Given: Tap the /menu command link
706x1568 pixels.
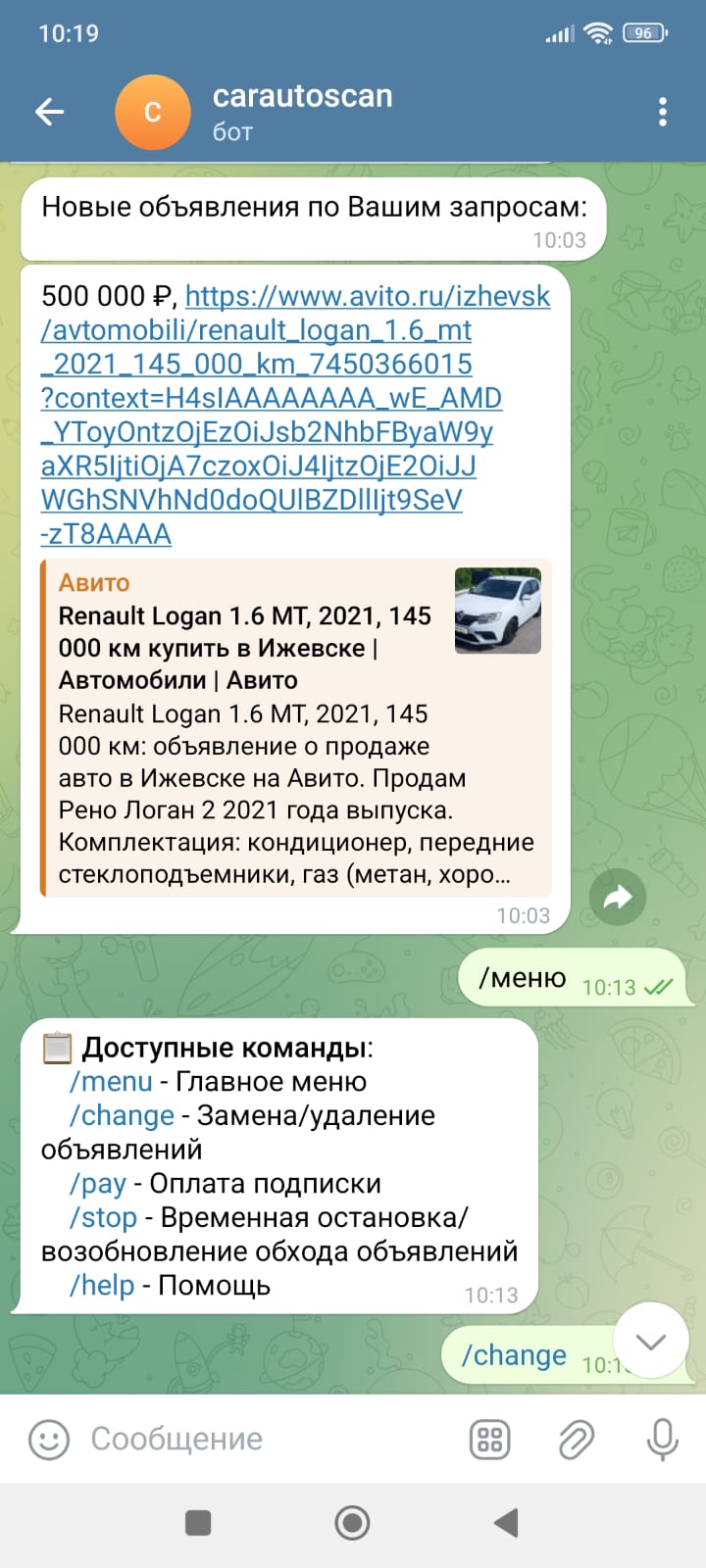Looking at the screenshot, I should point(111,1081).
